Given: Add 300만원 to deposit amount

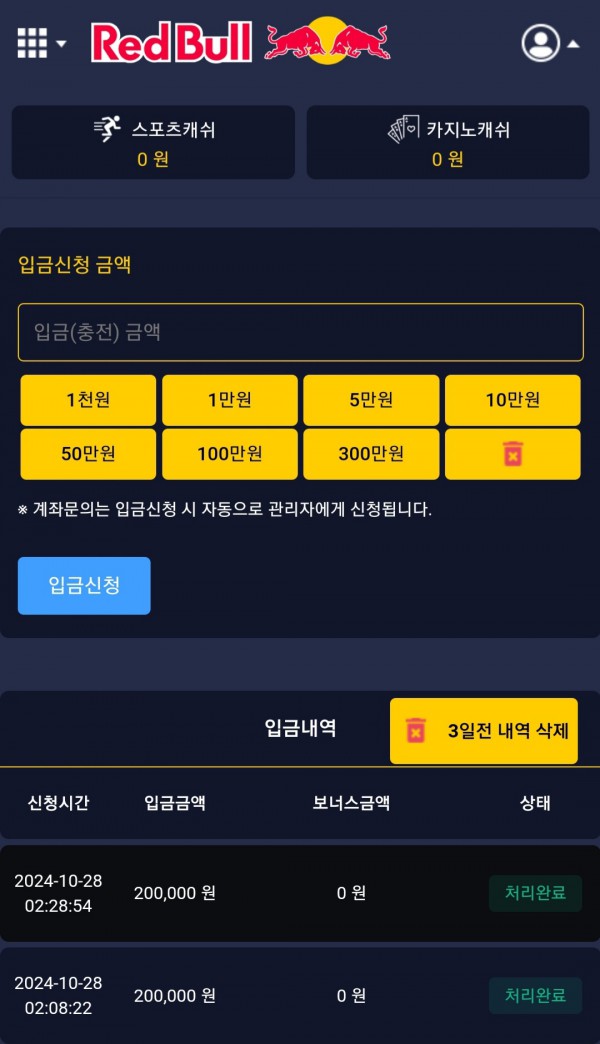Looking at the screenshot, I should (x=371, y=454).
